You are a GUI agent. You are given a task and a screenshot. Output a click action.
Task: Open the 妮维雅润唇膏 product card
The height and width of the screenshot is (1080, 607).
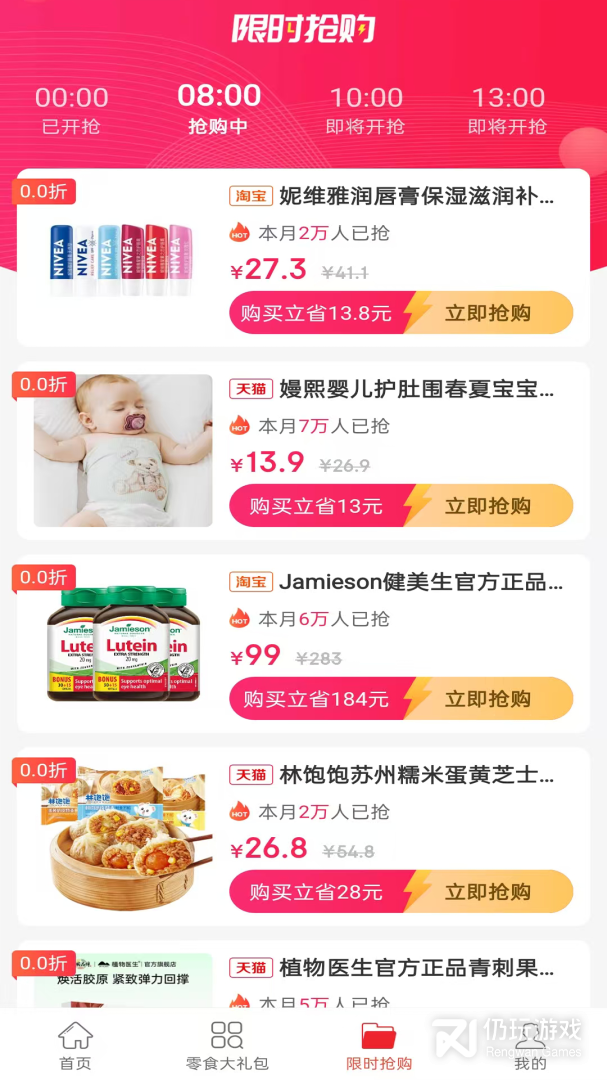tap(303, 258)
